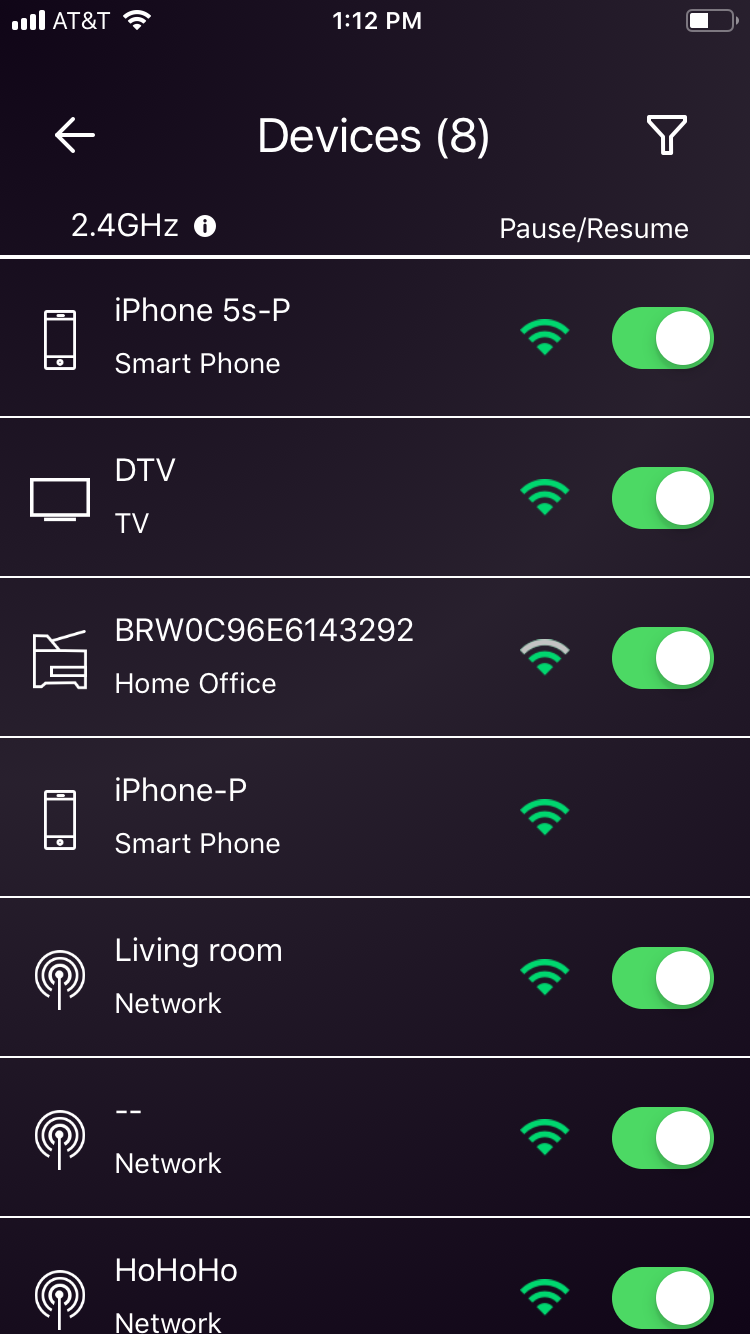Image resolution: width=750 pixels, height=1334 pixels.
Task: Disable internet access for iPhone 5s-P
Action: [662, 338]
